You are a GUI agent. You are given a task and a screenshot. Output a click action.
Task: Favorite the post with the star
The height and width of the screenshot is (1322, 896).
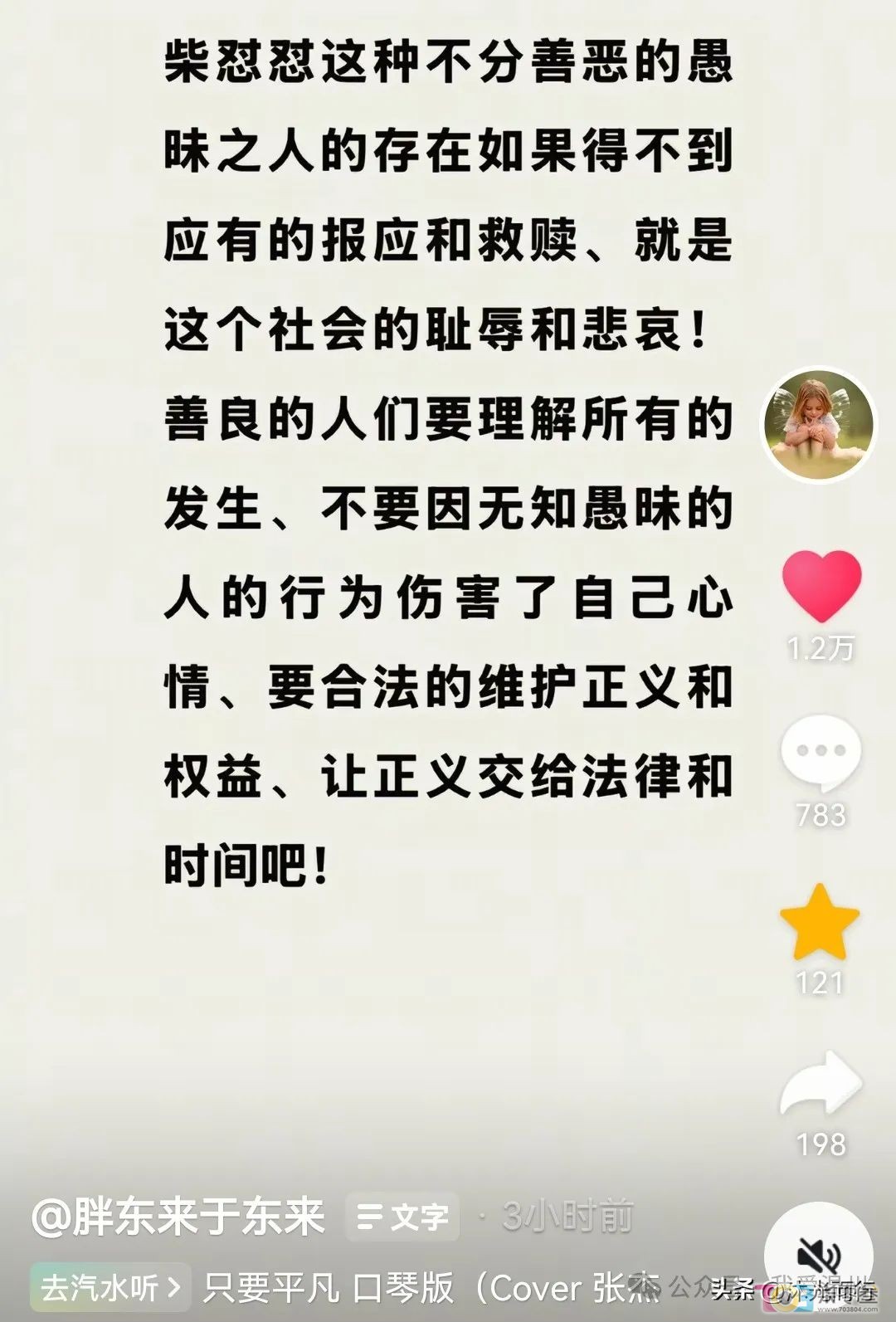820,923
